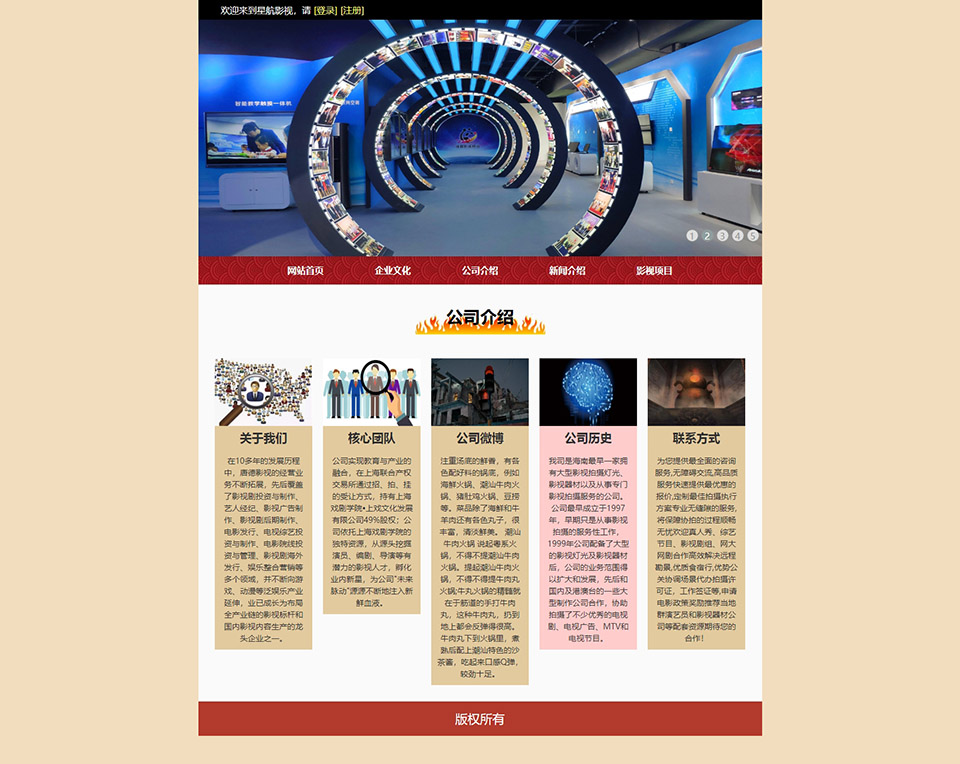
Task: Open the 企业文化 nav item
Action: [393, 270]
